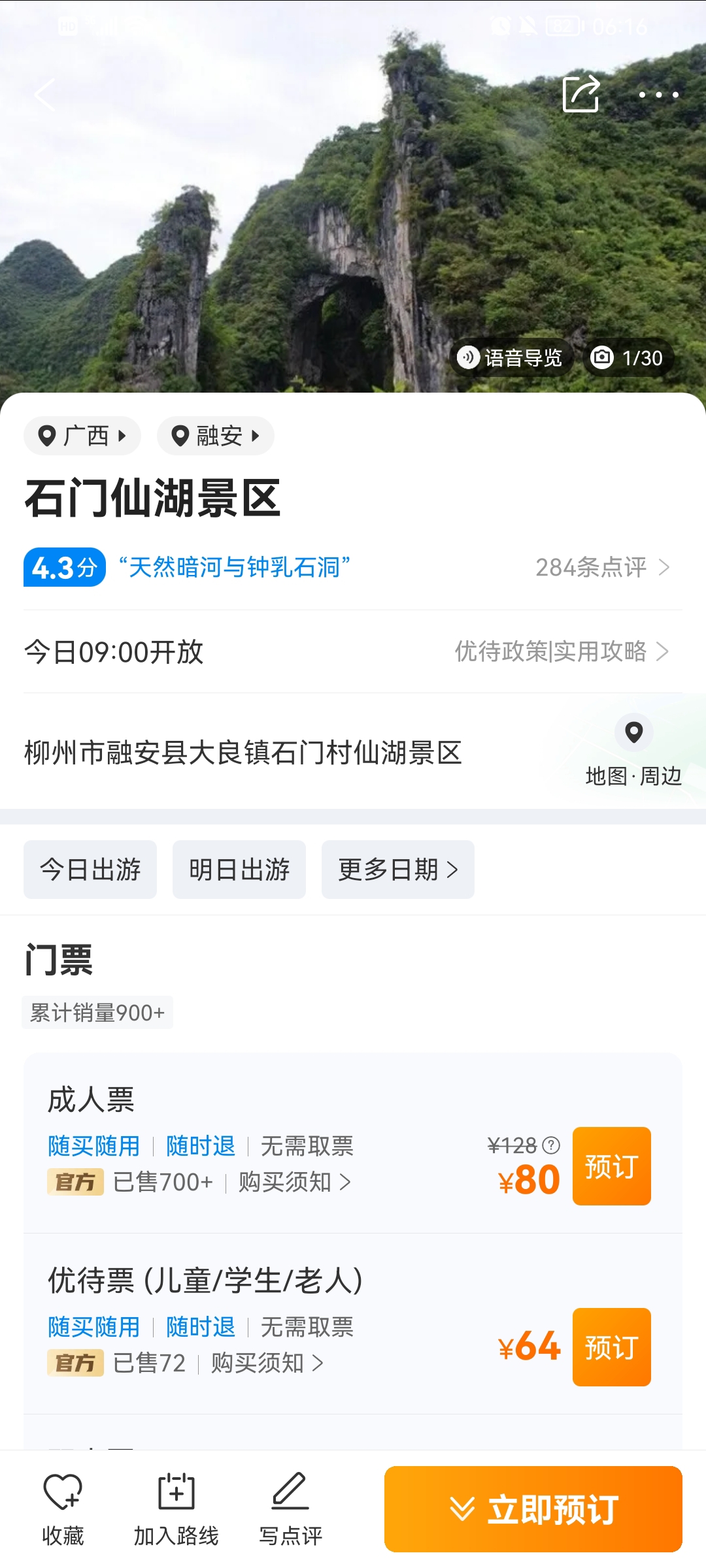Open 优待政策|实用攻略 details
This screenshot has width=706, height=1568.
pyautogui.click(x=562, y=651)
